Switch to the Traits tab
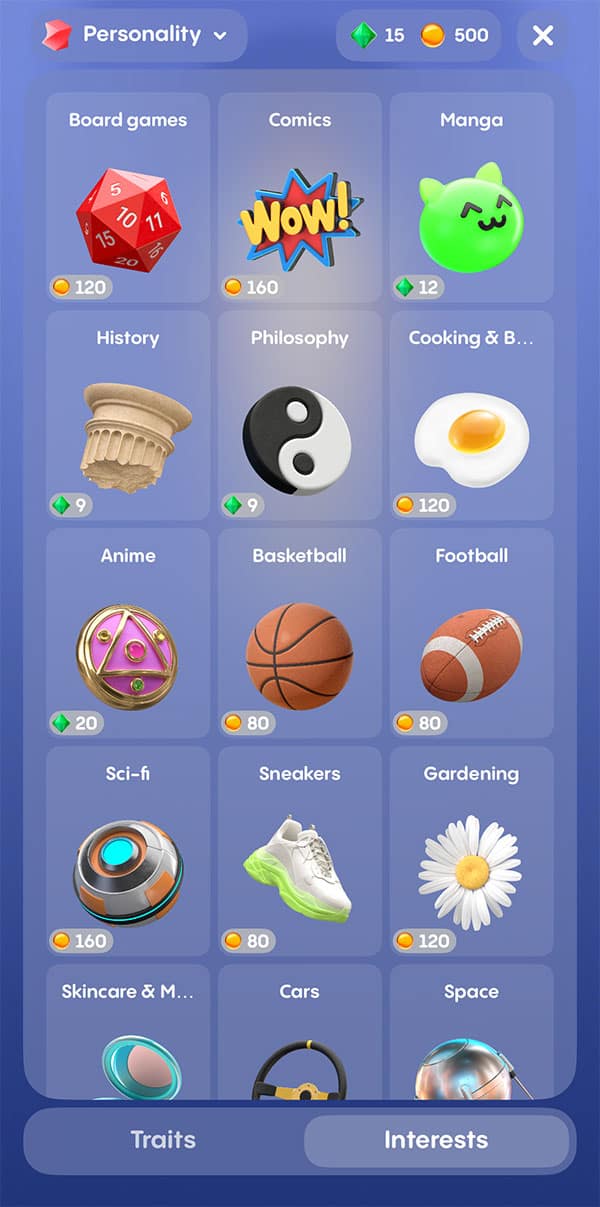This screenshot has height=1207, width=600. point(163,1140)
